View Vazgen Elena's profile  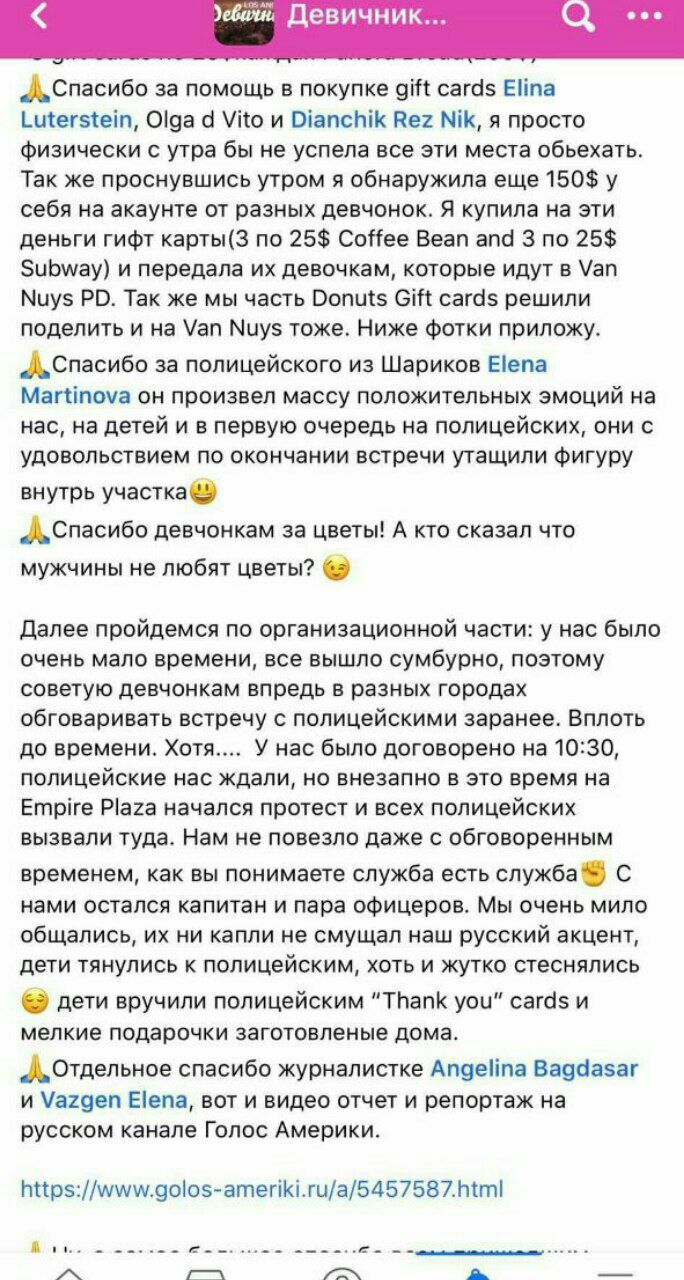pos(114,1100)
